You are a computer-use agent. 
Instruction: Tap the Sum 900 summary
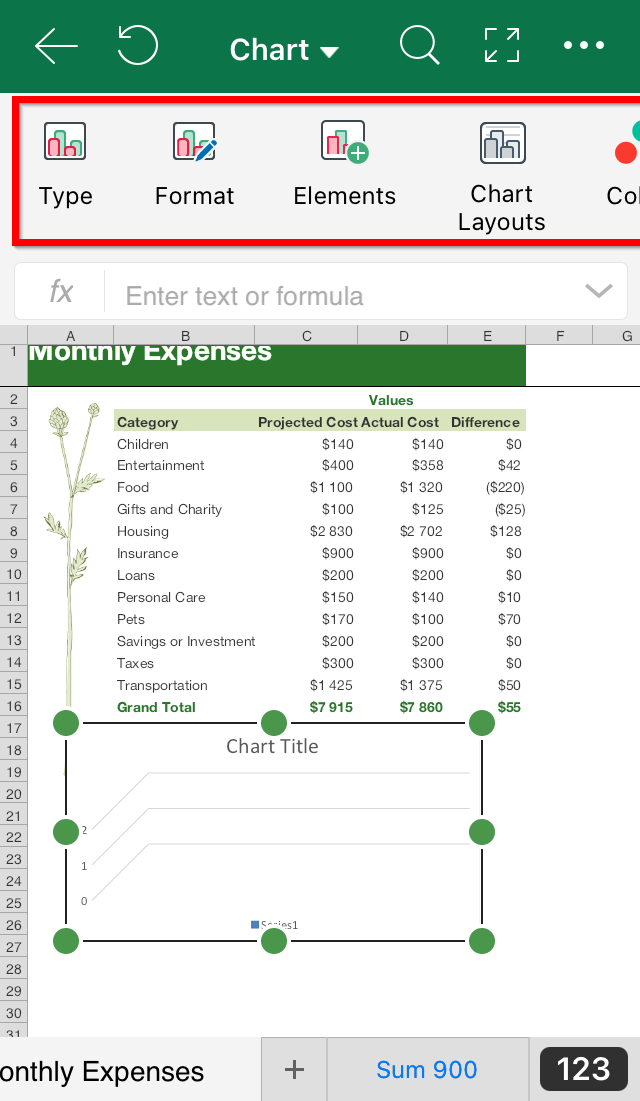point(427,1069)
